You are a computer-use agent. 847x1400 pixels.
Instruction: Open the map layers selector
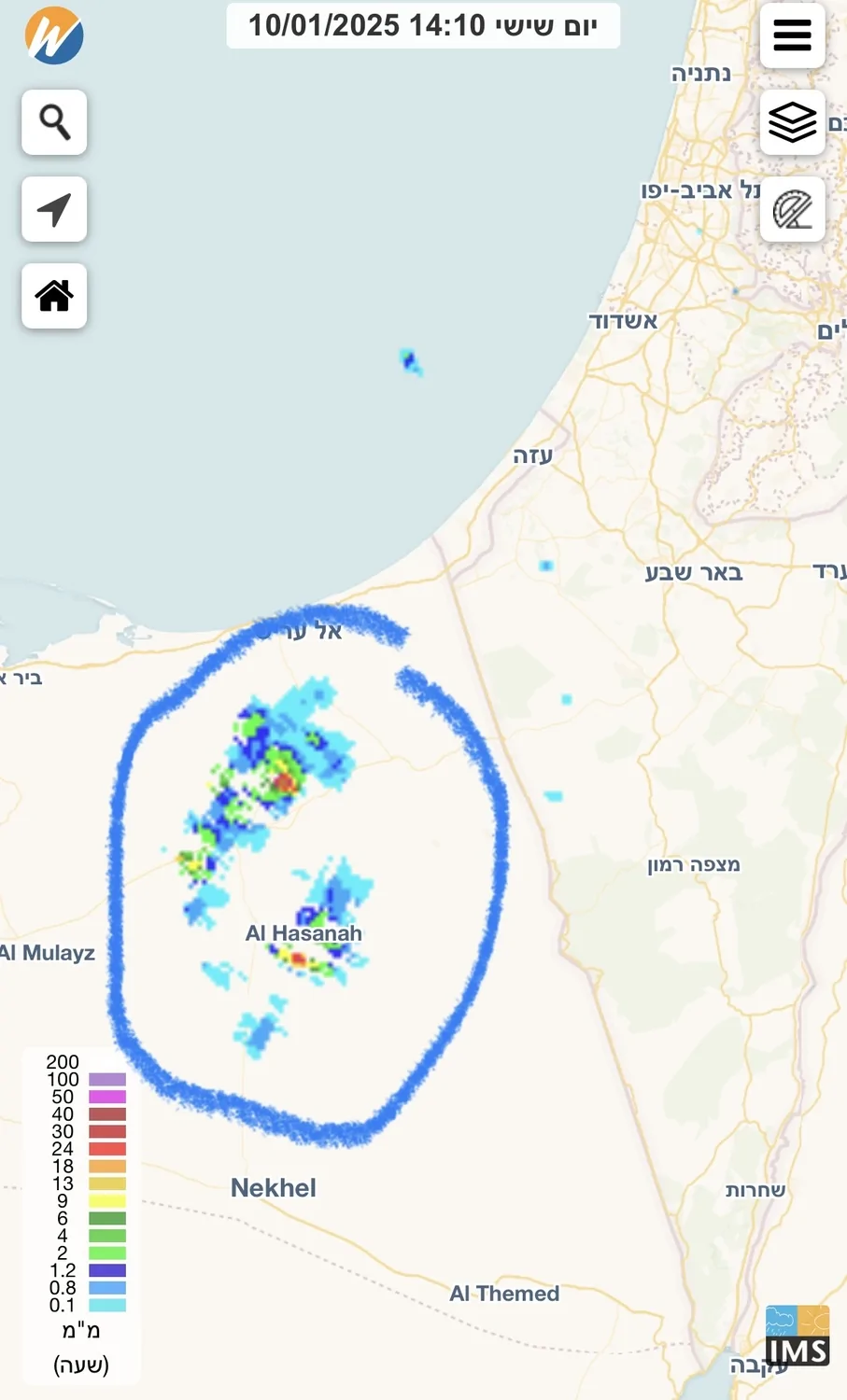point(792,122)
